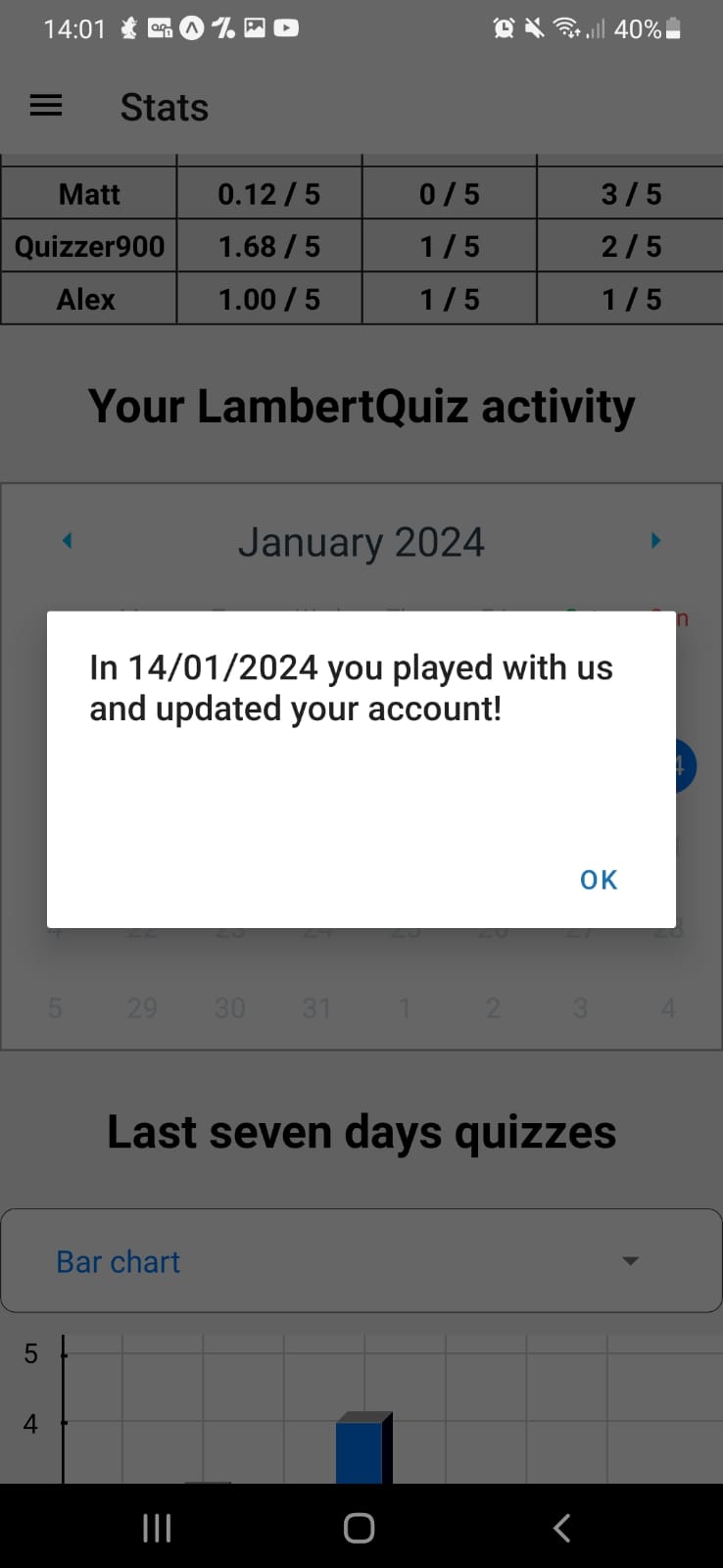Go to the home screen
The height and width of the screenshot is (1568, 723).
(359, 1527)
